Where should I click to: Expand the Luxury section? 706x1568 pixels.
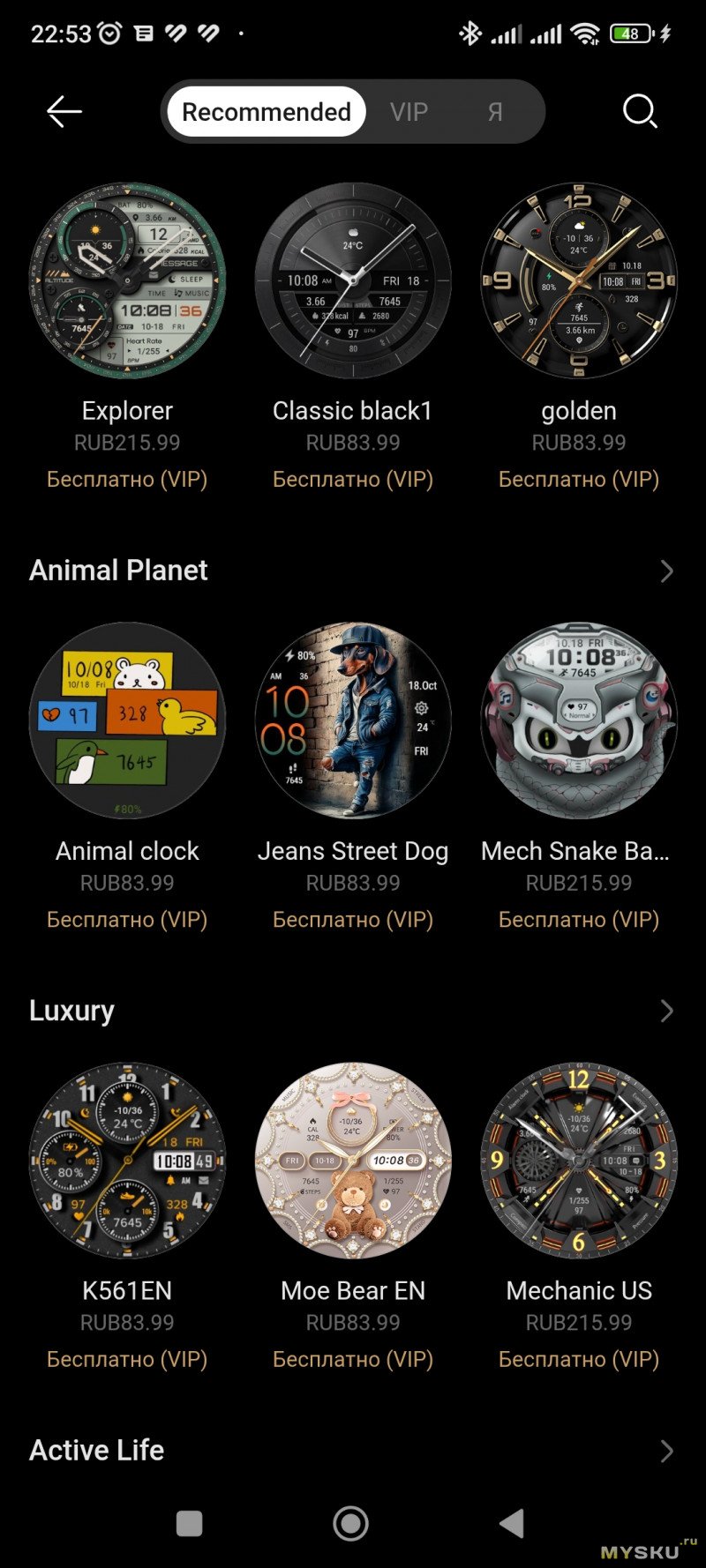tap(666, 1011)
